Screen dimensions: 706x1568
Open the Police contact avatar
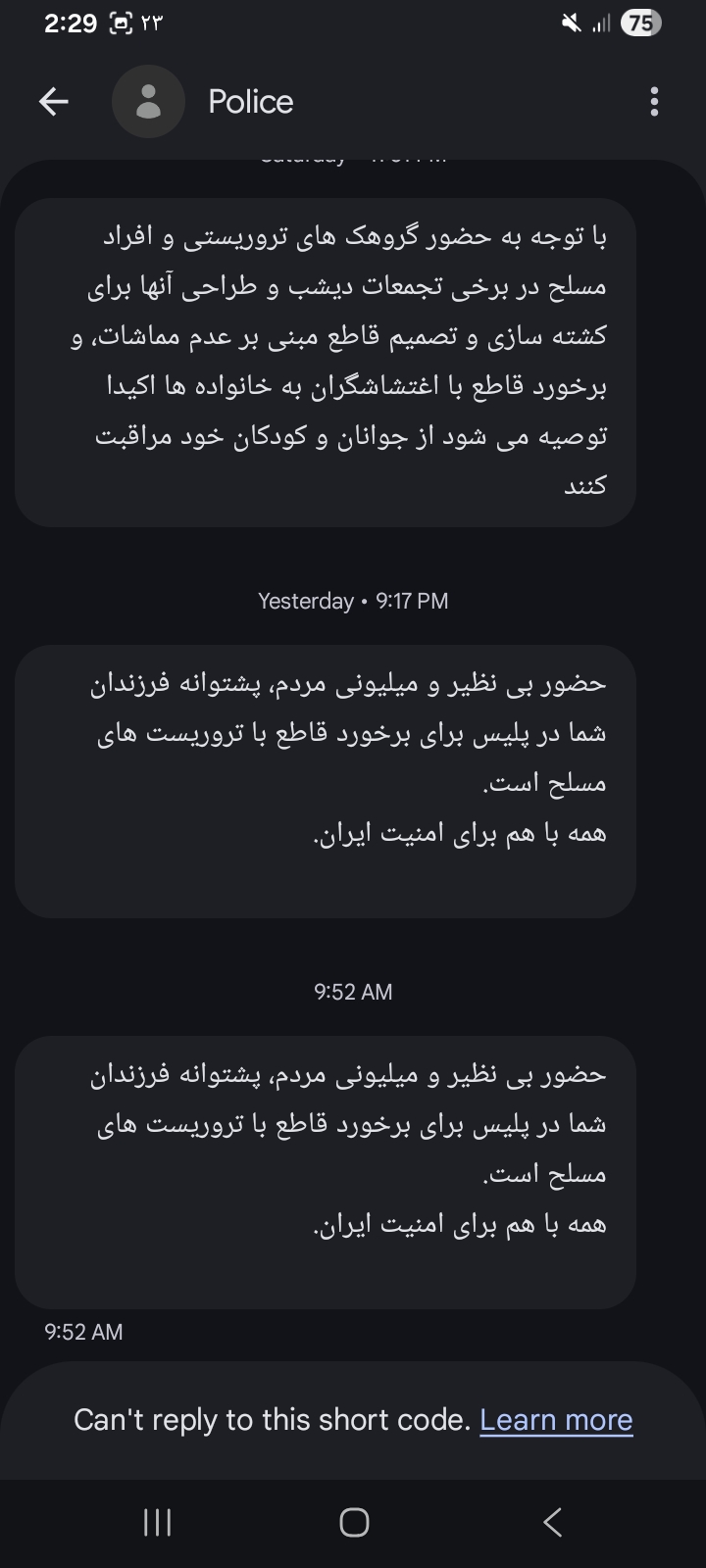148,101
